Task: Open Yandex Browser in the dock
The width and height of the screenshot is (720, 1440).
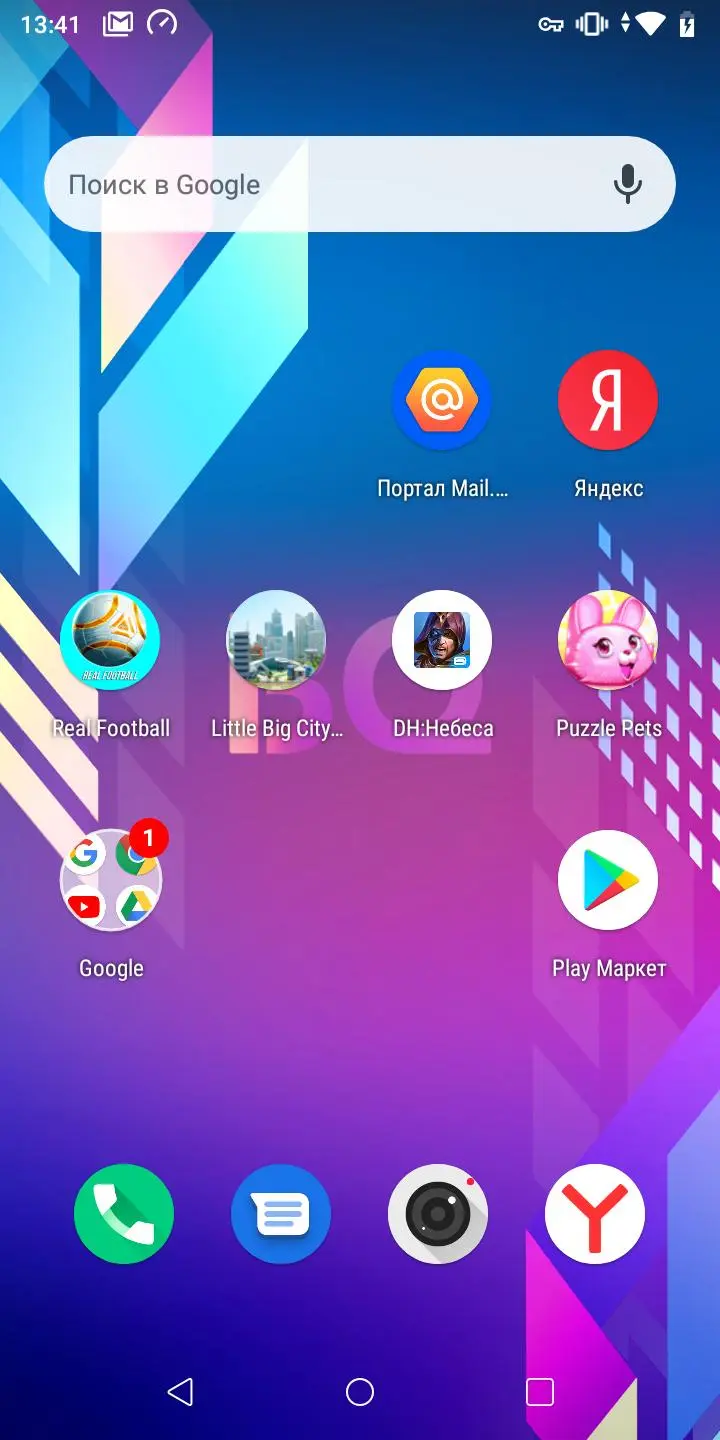Action: 595,1214
